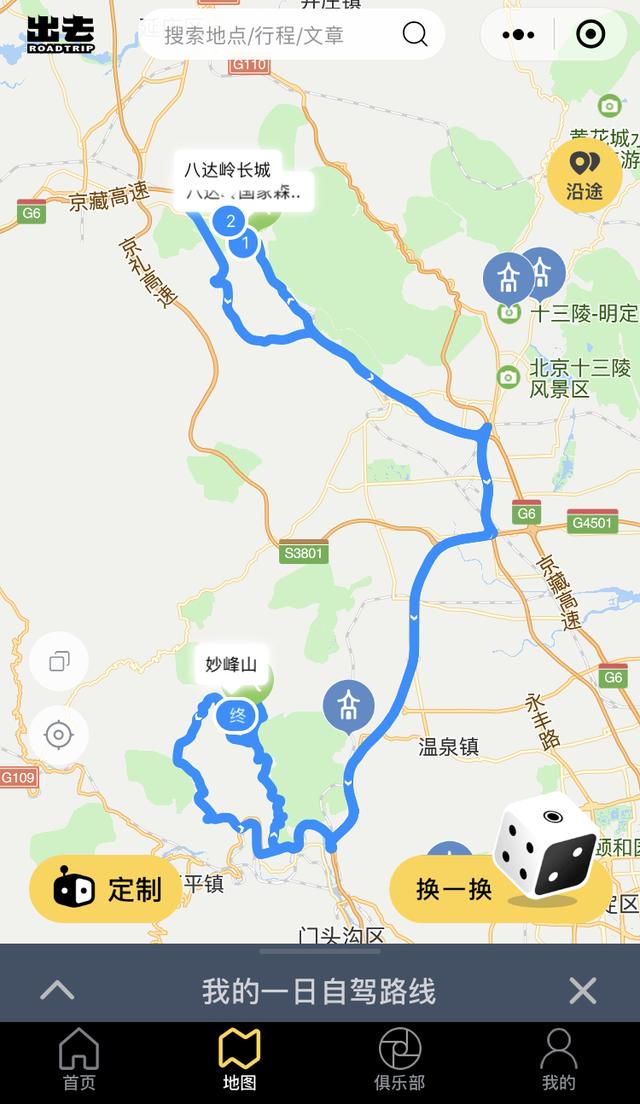The width and height of the screenshot is (640, 1104).
Task: Expand the 我的一日自驾路线 panel
Action: (x=57, y=991)
